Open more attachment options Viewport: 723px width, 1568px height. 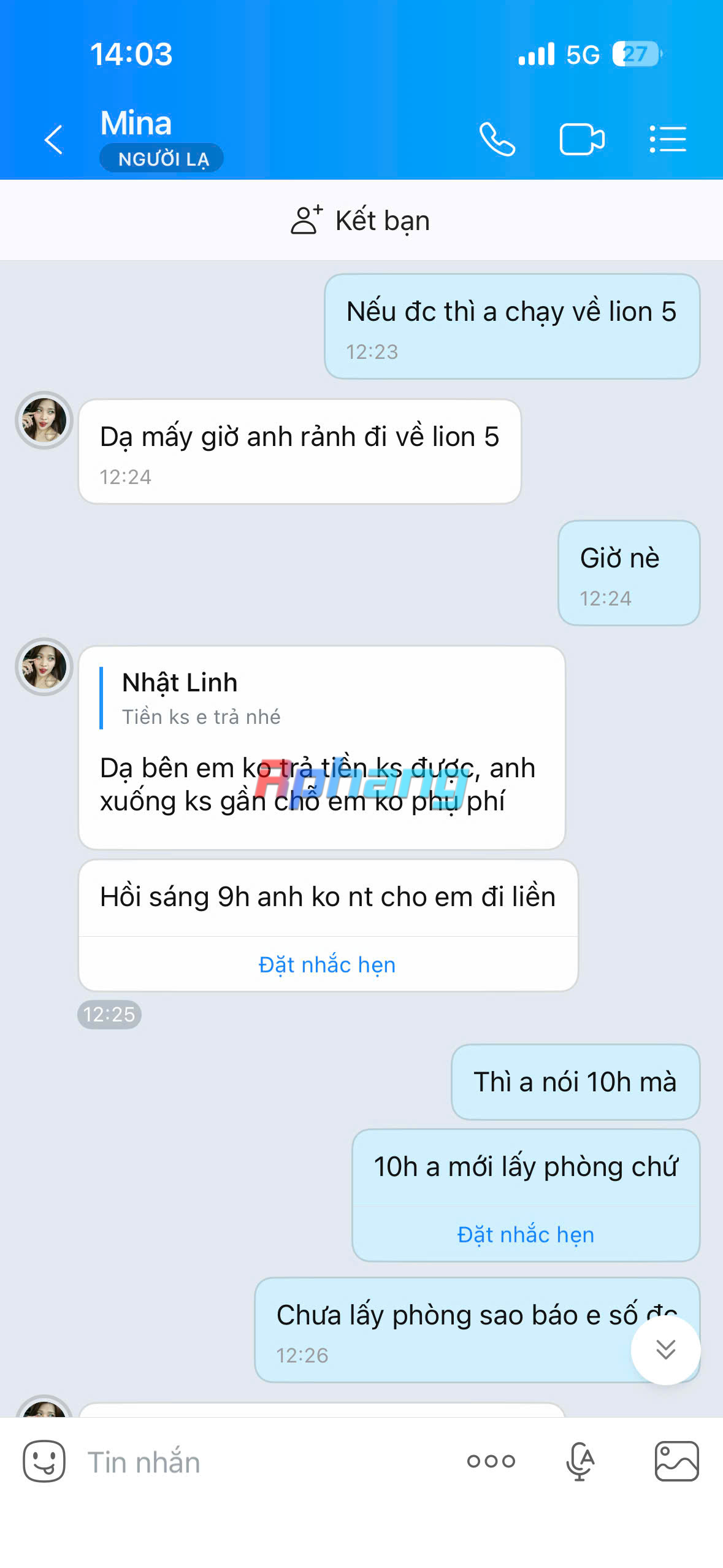491,1461
